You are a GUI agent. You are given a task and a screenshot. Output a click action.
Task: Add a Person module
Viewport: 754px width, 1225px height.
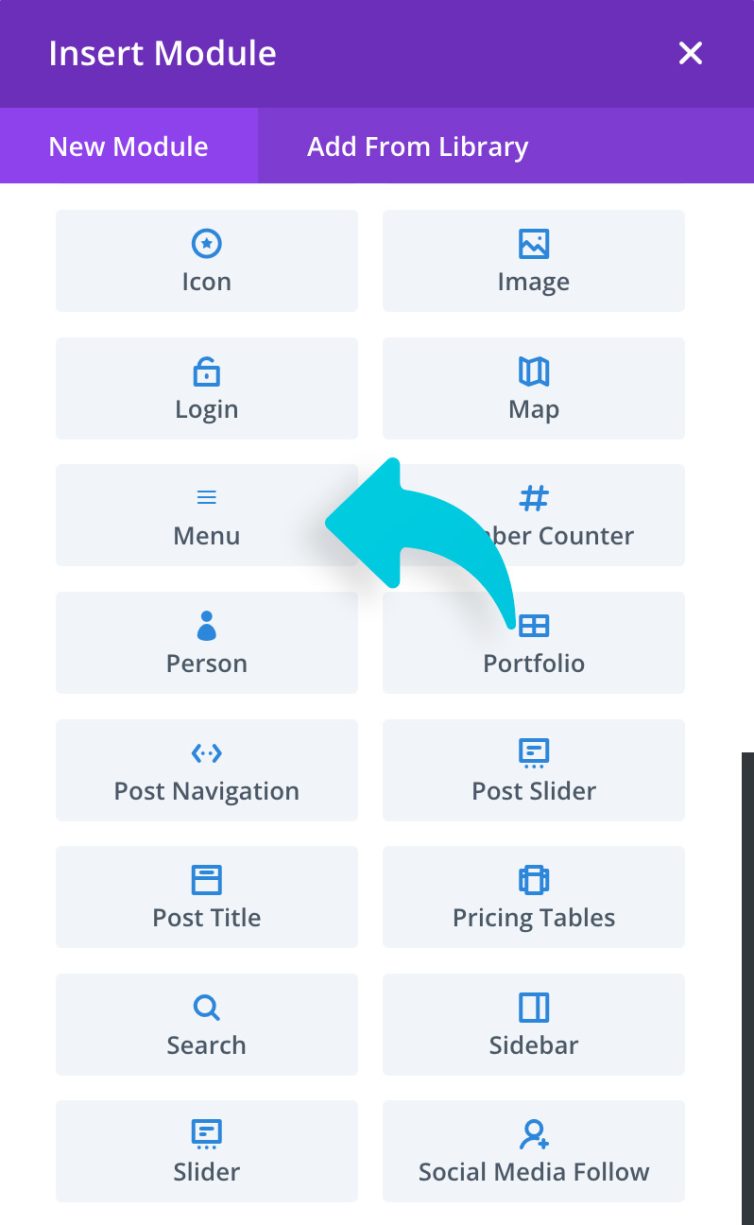point(206,642)
